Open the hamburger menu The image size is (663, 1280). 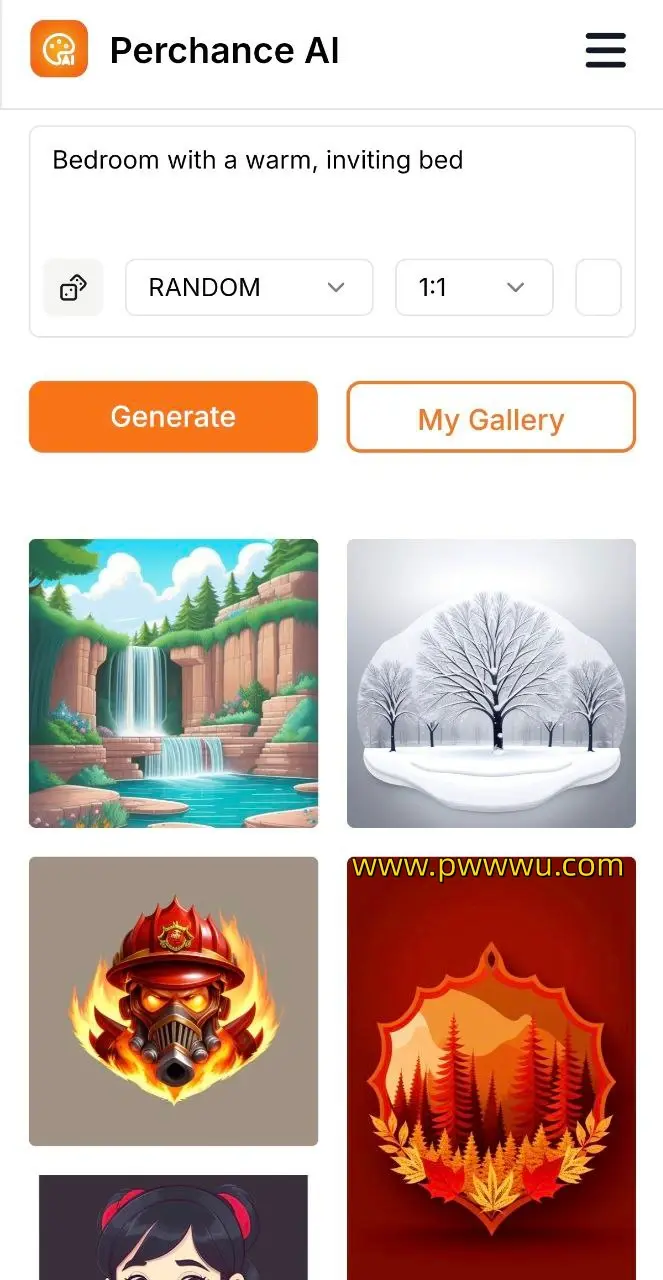point(605,50)
